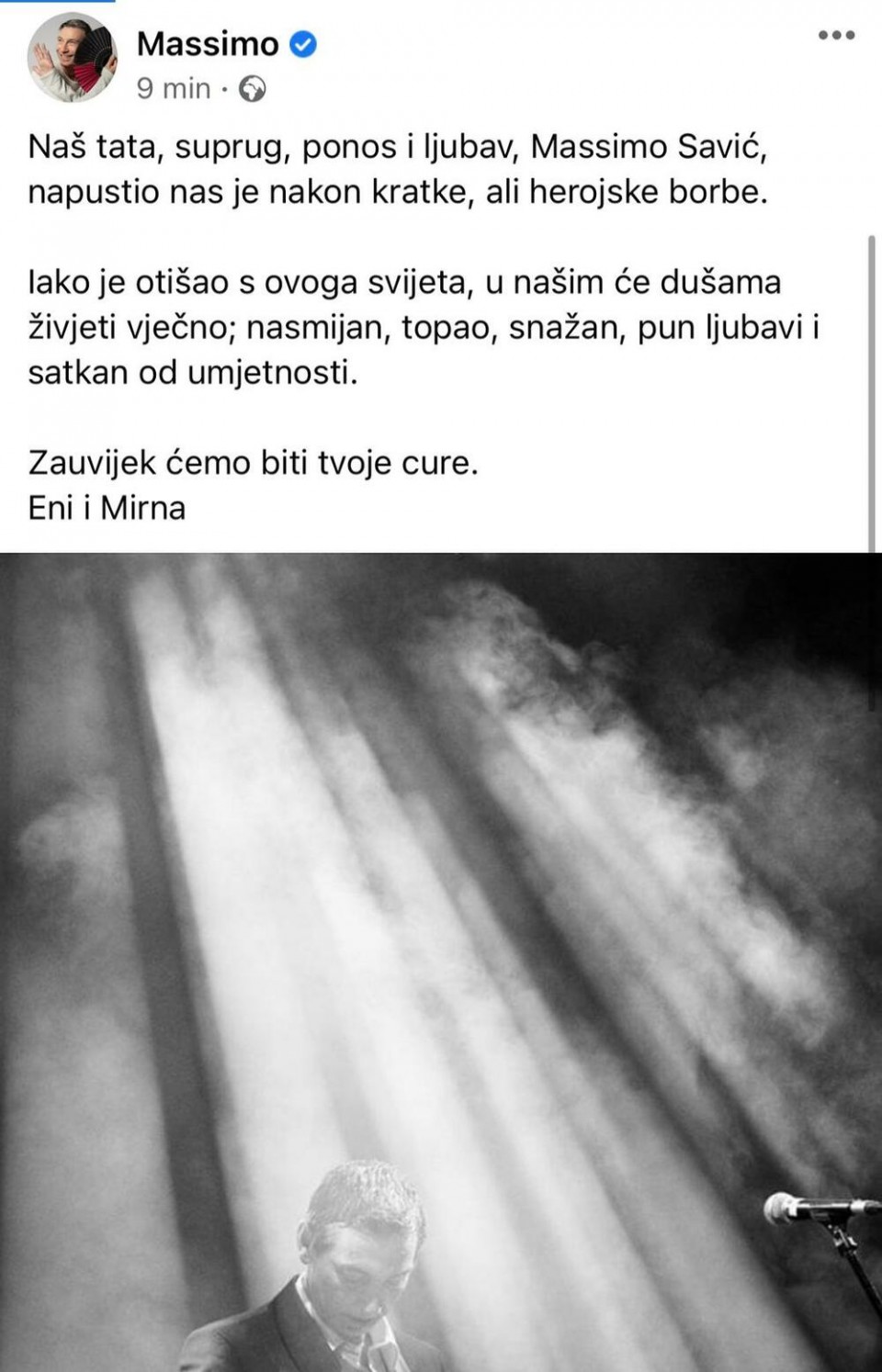The image size is (882, 1372).
Task: Open the Massimo page name link
Action: pos(208,43)
